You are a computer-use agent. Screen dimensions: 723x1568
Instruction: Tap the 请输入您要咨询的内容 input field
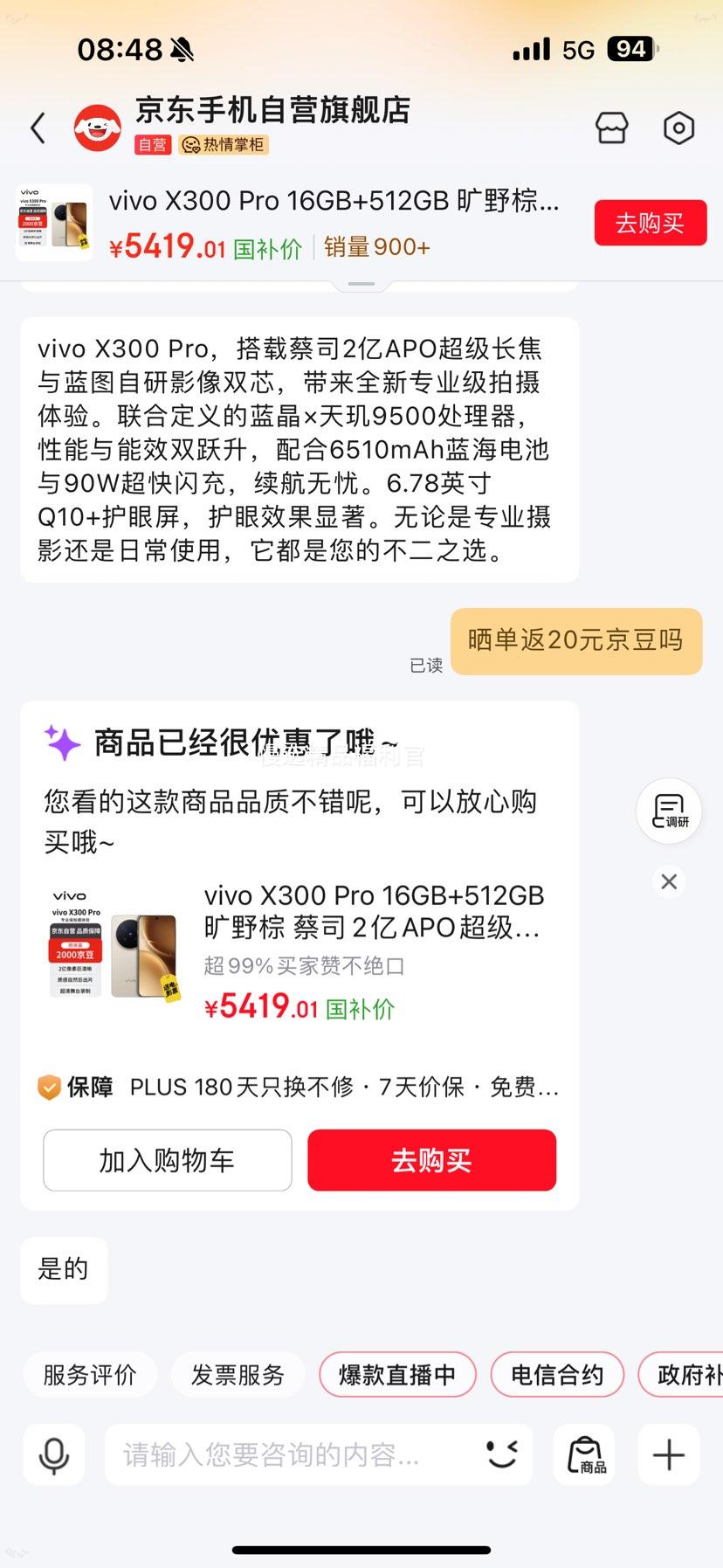pos(288,1454)
